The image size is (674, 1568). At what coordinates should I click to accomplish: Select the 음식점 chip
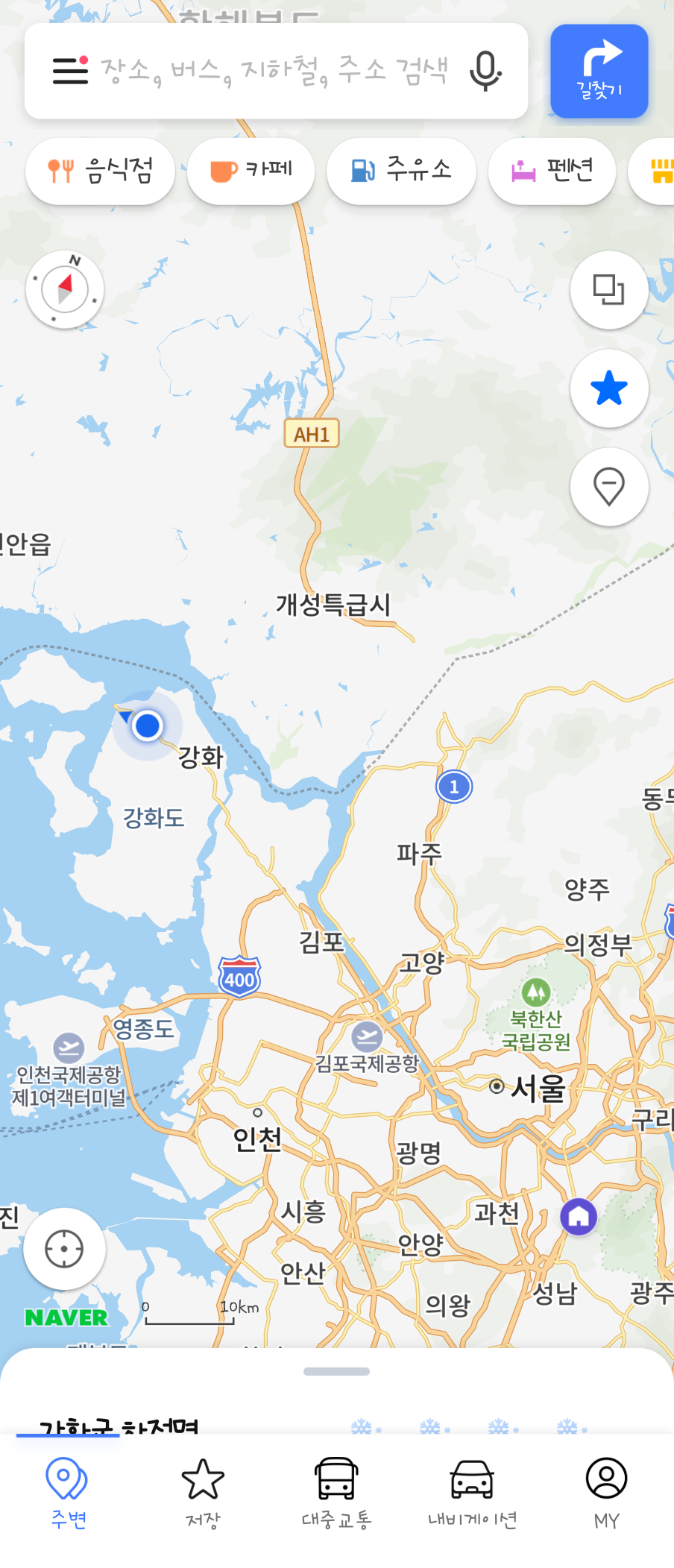pos(100,171)
